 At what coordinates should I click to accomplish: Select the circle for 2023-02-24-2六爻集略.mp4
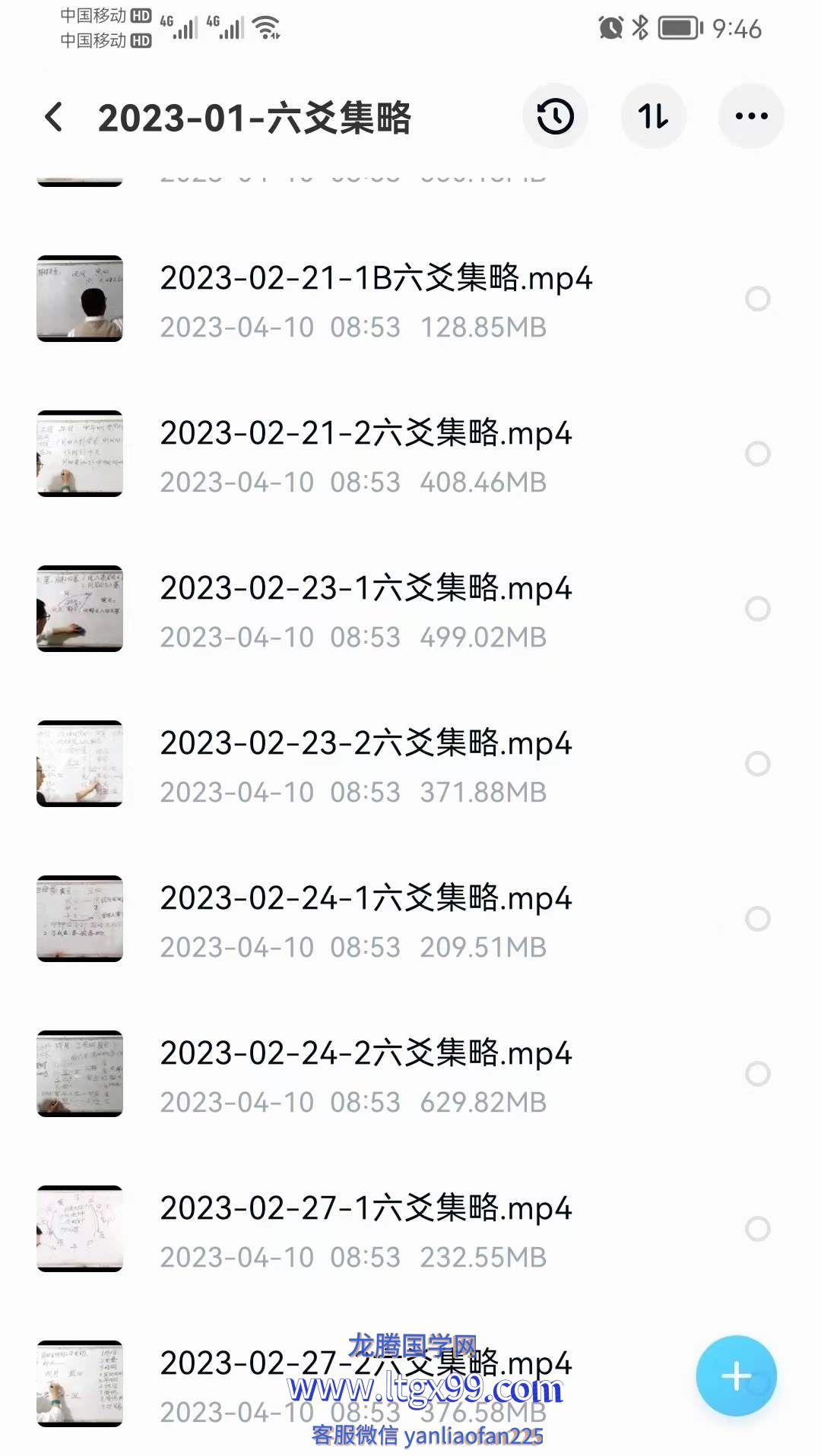pyautogui.click(x=757, y=1074)
